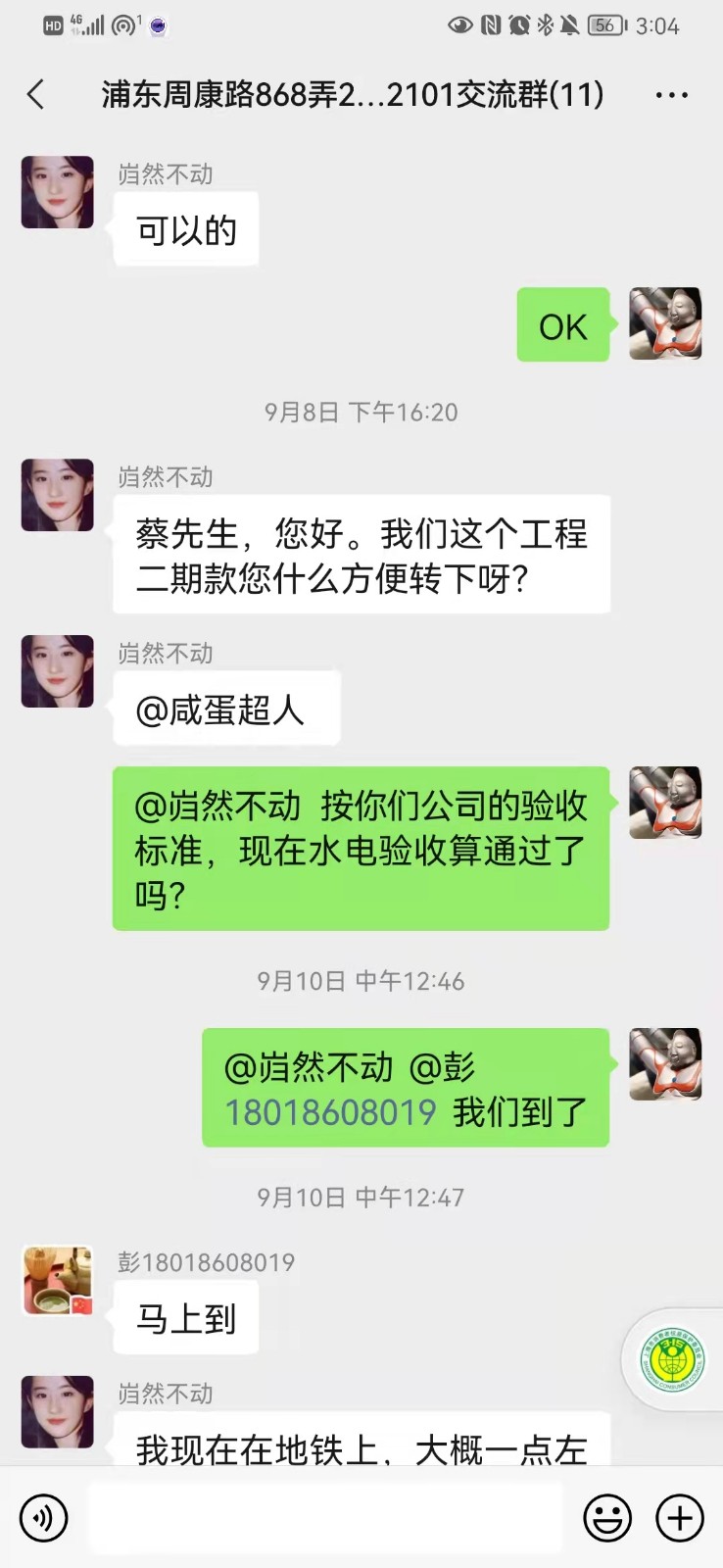Tap the phone number 18018608019 in the message
Viewport: 723px width, 1568px height.
pyautogui.click(x=330, y=1112)
